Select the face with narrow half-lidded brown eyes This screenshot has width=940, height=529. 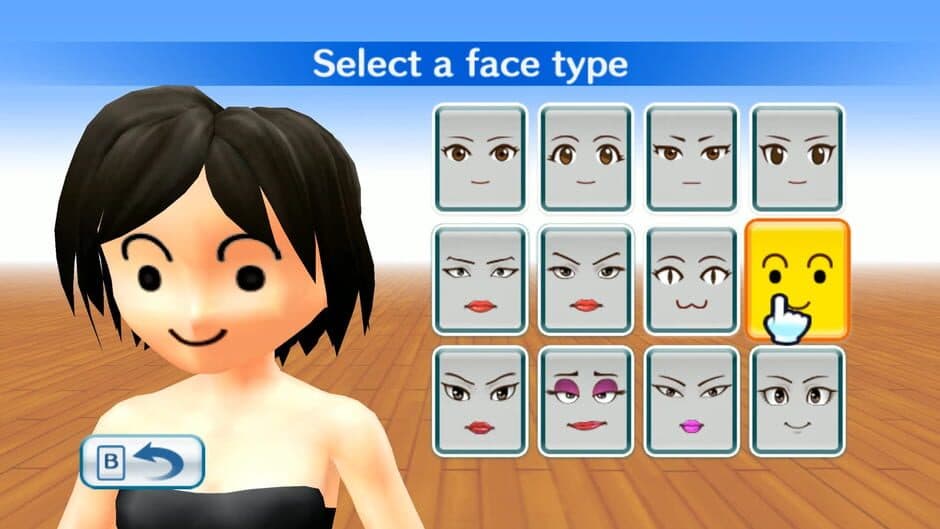[691, 158]
